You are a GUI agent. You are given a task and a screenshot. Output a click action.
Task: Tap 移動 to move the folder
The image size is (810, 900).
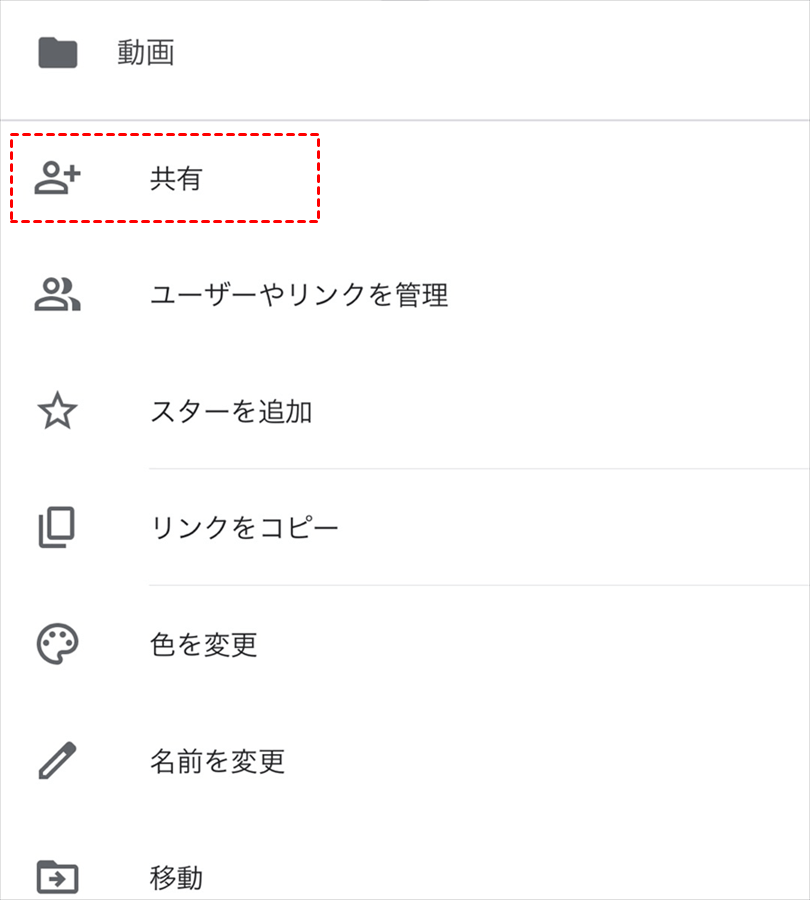point(176,877)
